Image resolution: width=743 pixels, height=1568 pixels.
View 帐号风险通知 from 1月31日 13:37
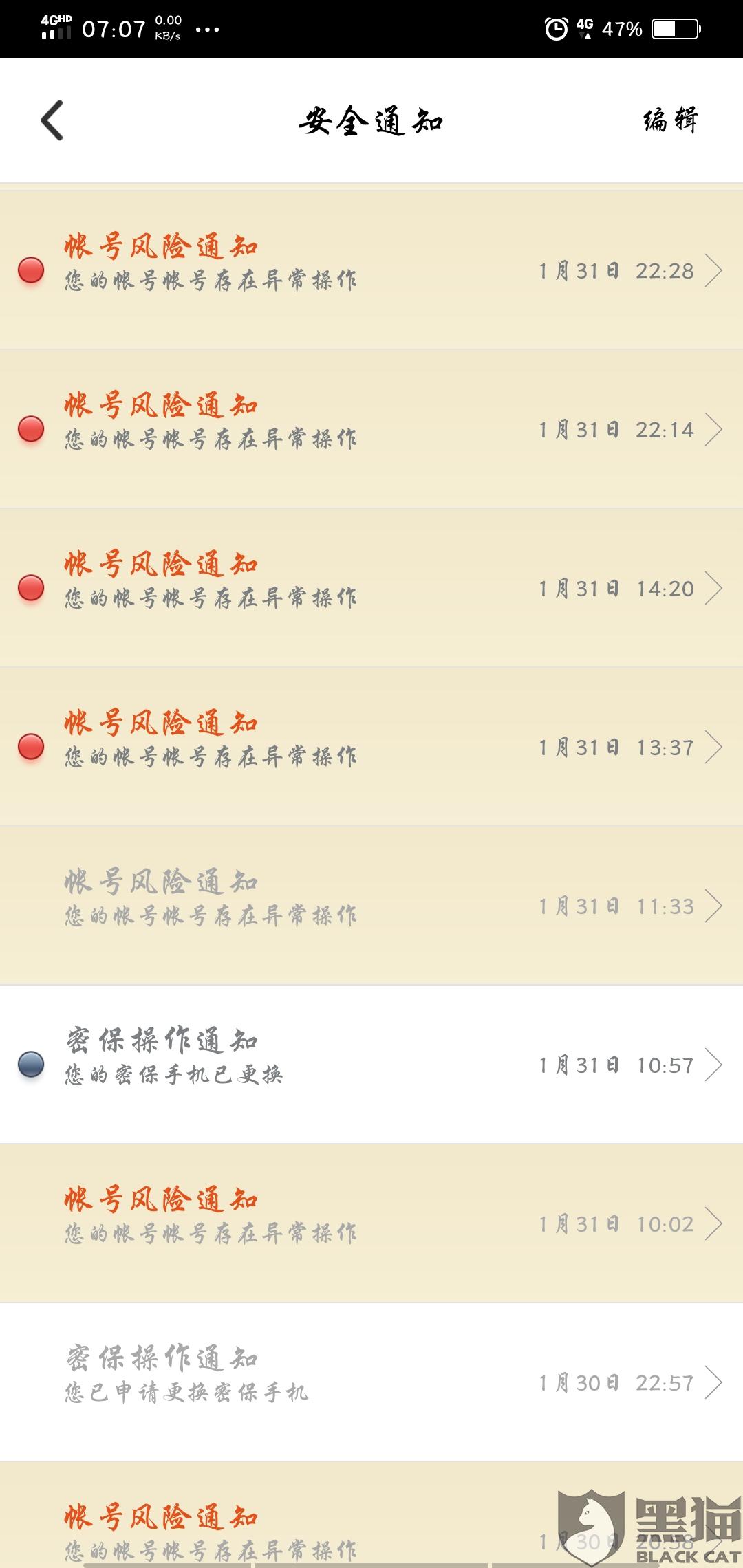coord(371,746)
